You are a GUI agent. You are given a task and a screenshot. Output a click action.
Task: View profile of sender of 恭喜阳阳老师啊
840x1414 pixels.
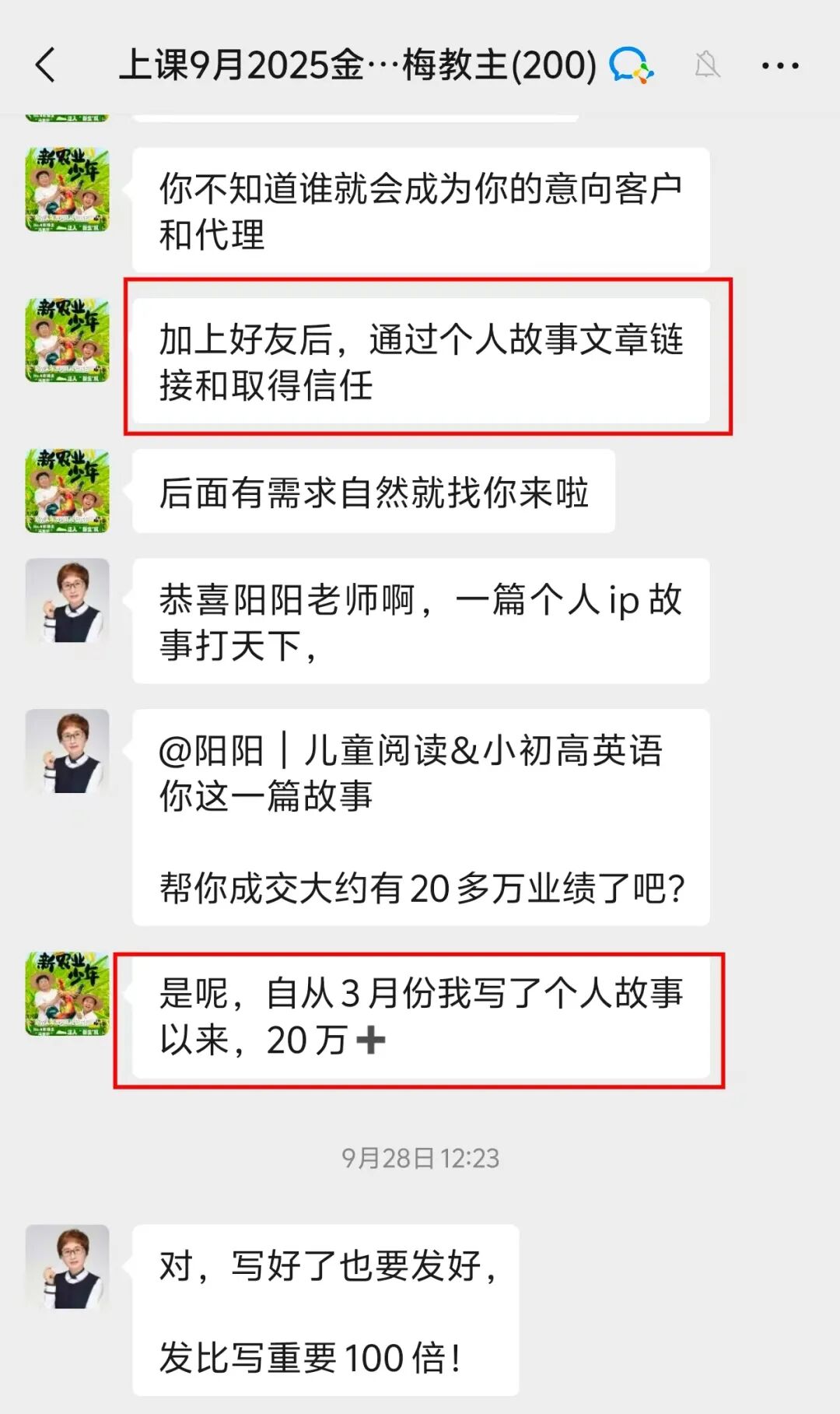click(68, 600)
